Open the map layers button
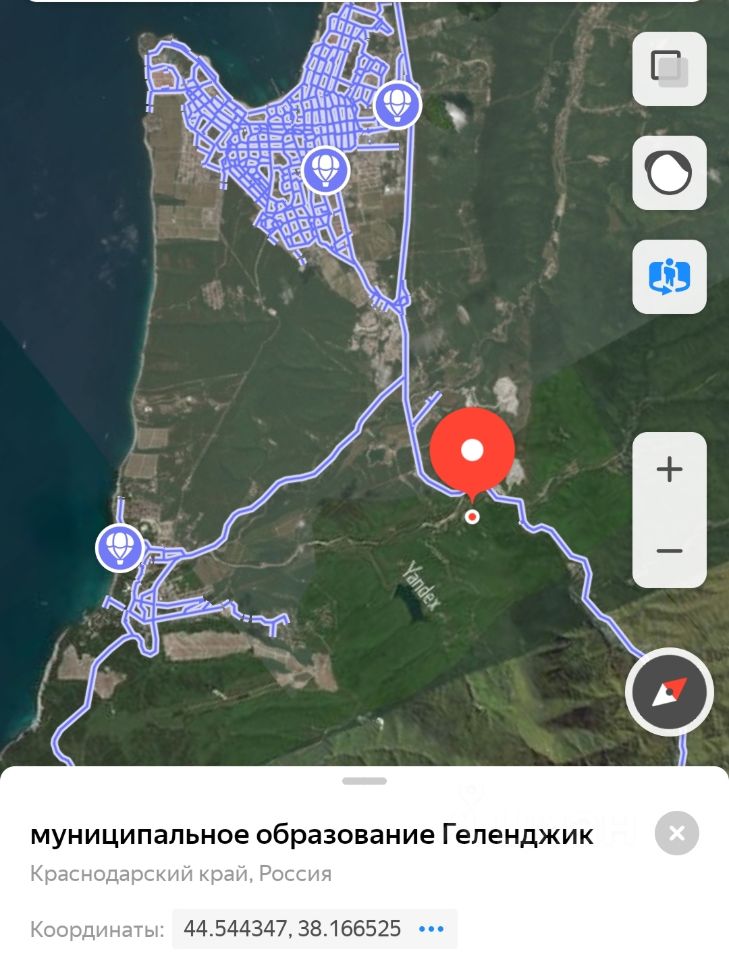Viewport: 729px width, 960px height. coord(669,69)
